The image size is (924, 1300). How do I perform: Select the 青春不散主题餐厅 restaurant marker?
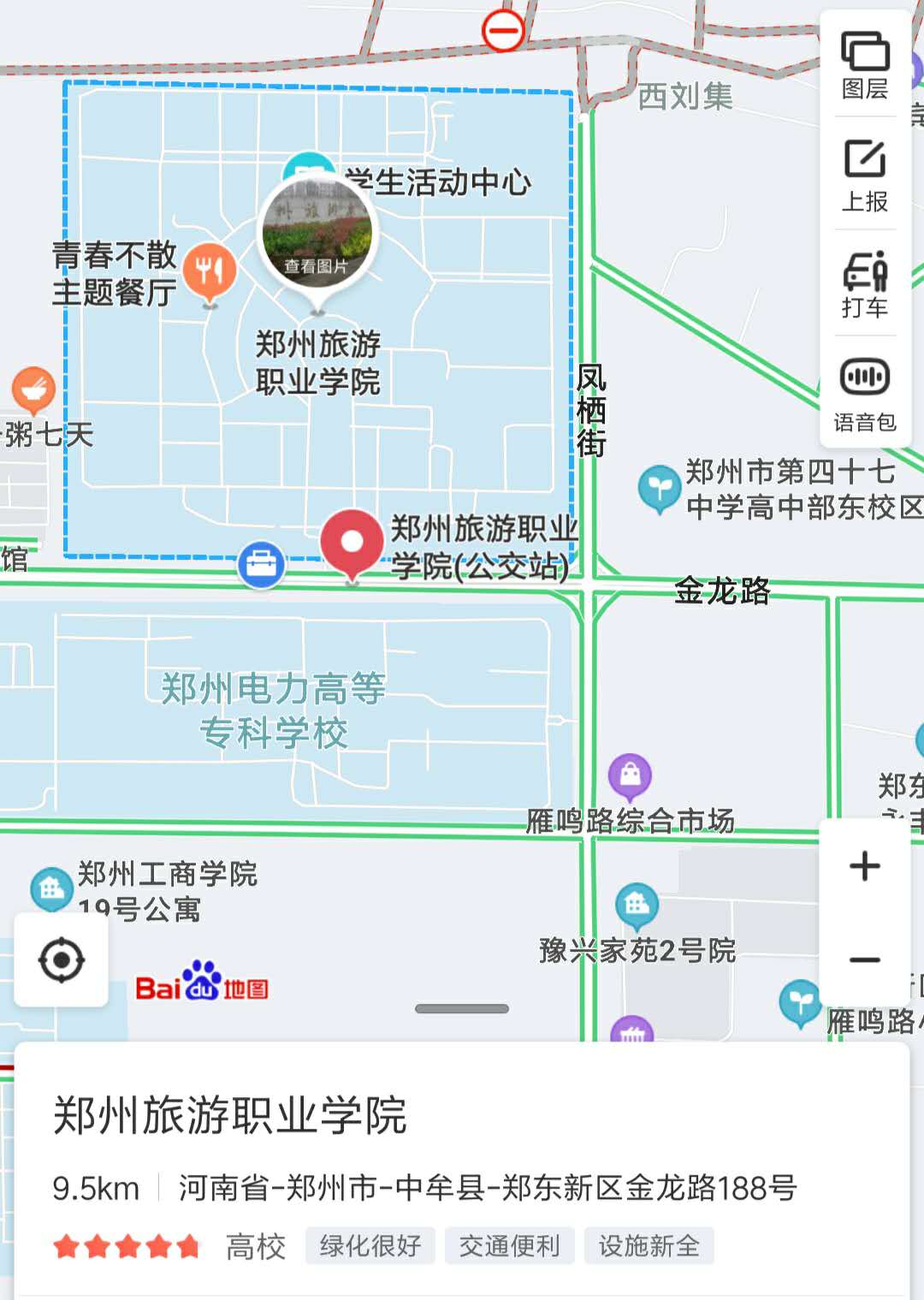210,270
